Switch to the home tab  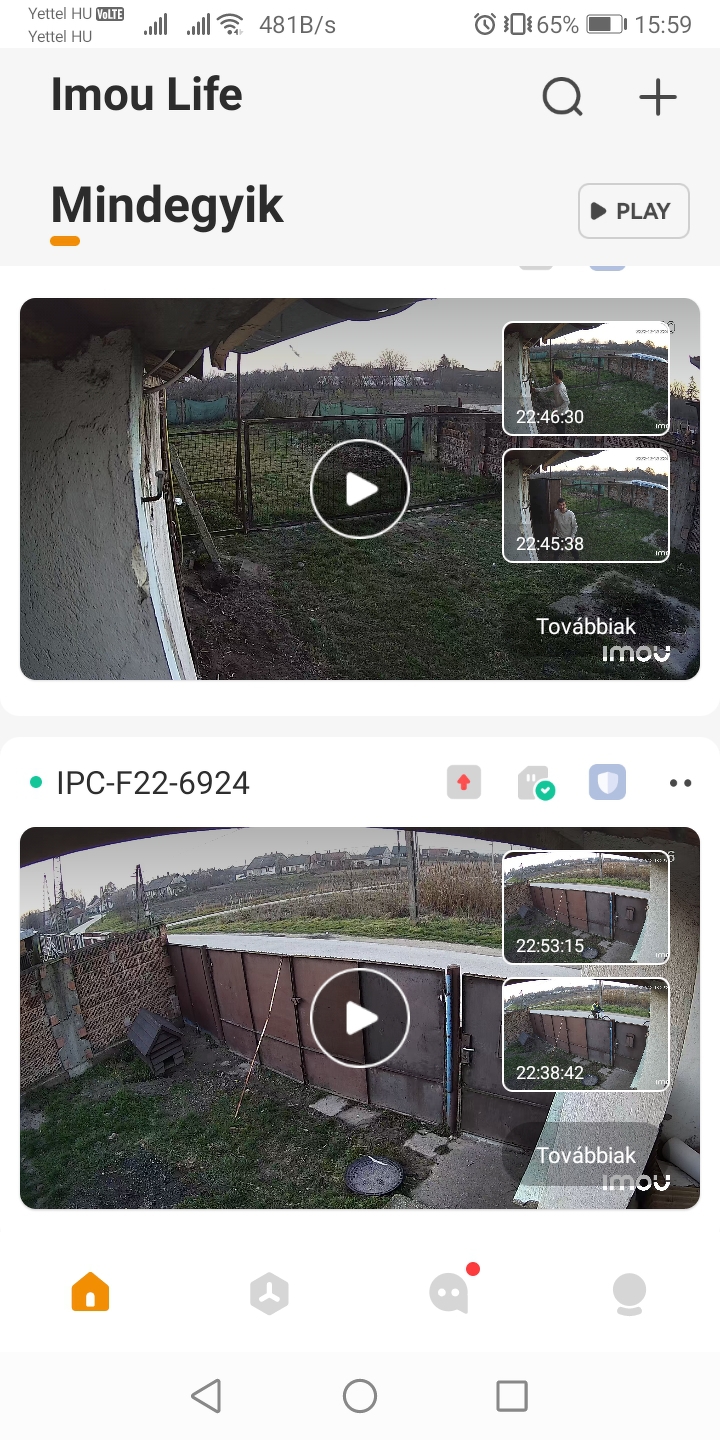pos(90,1292)
